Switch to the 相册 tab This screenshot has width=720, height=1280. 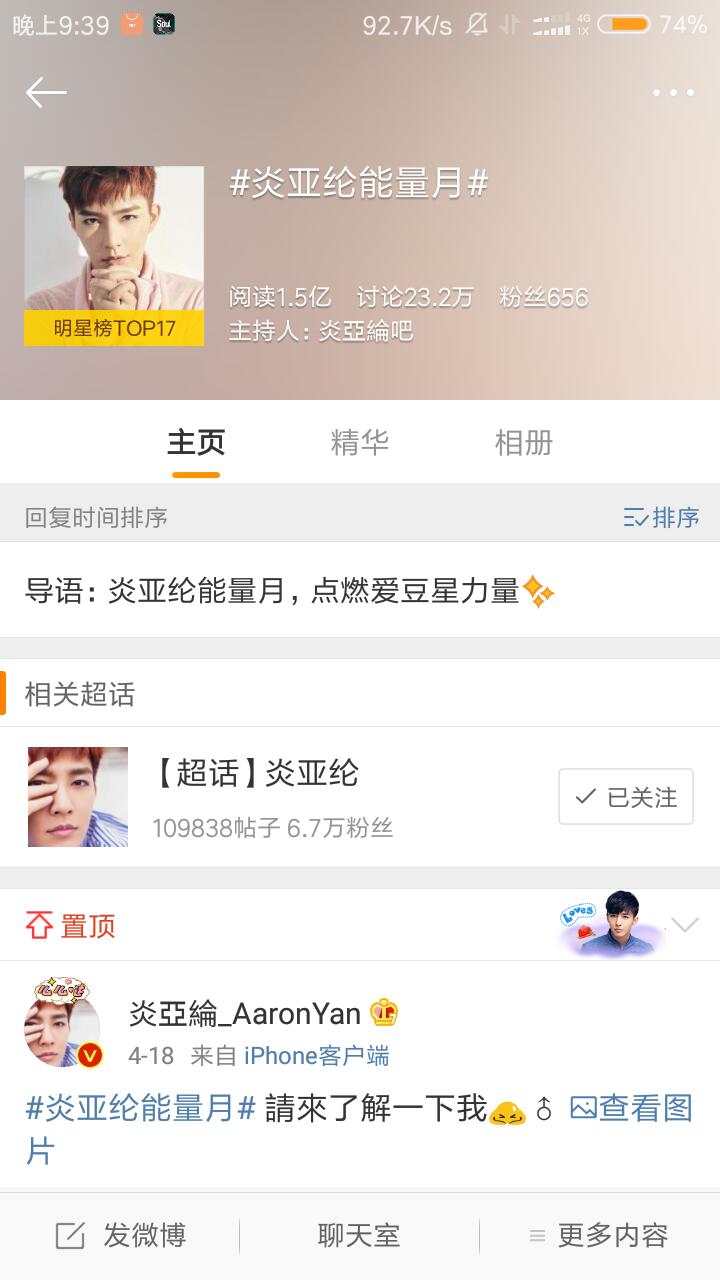click(523, 442)
